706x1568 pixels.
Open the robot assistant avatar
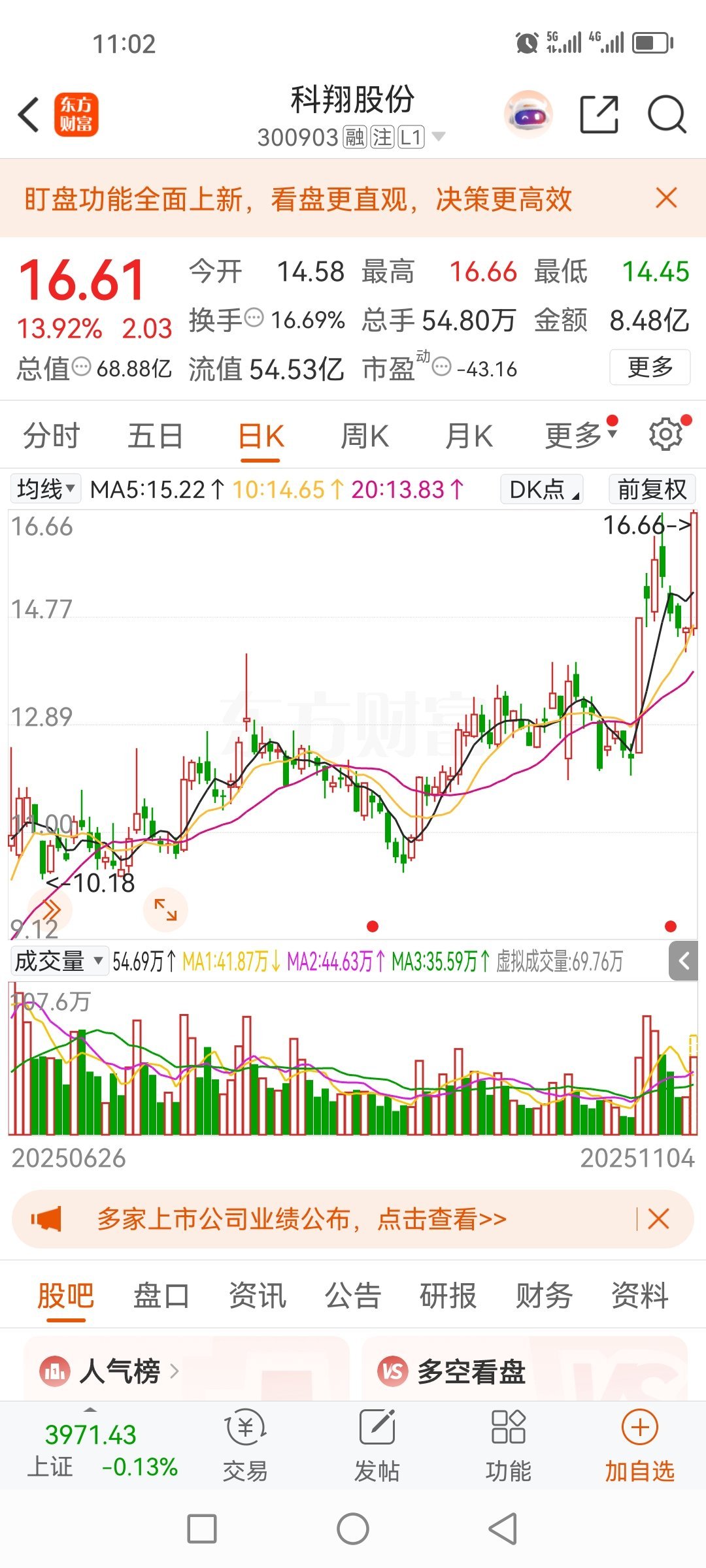(528, 115)
